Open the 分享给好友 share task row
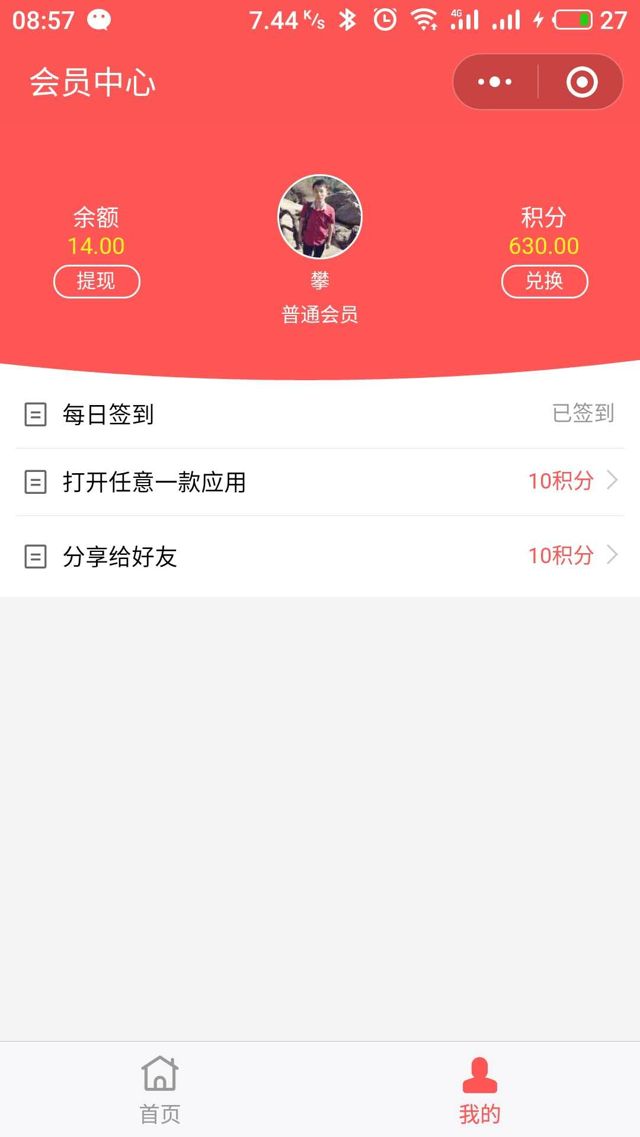The height and width of the screenshot is (1137, 640). [x=320, y=556]
